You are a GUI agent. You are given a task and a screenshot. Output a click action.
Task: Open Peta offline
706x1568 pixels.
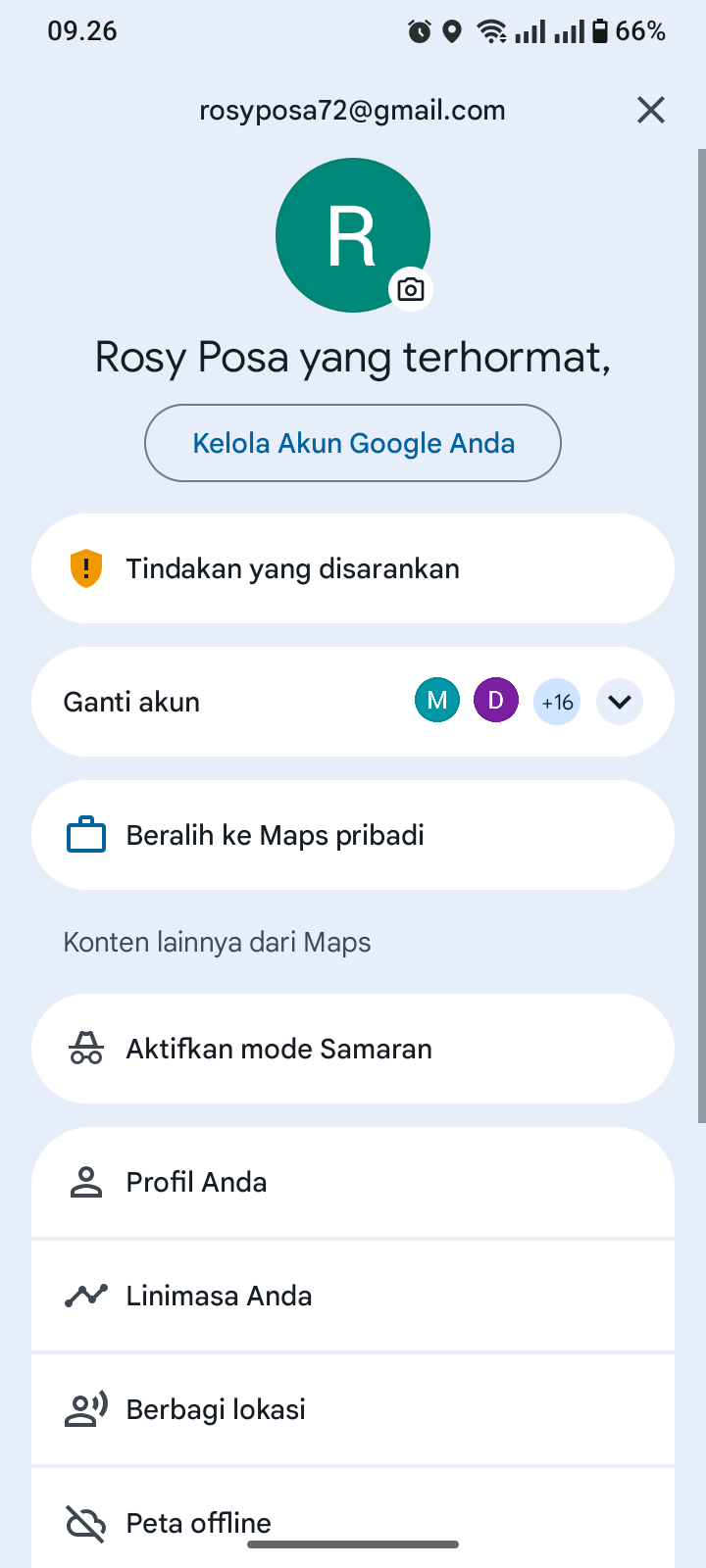353,1521
